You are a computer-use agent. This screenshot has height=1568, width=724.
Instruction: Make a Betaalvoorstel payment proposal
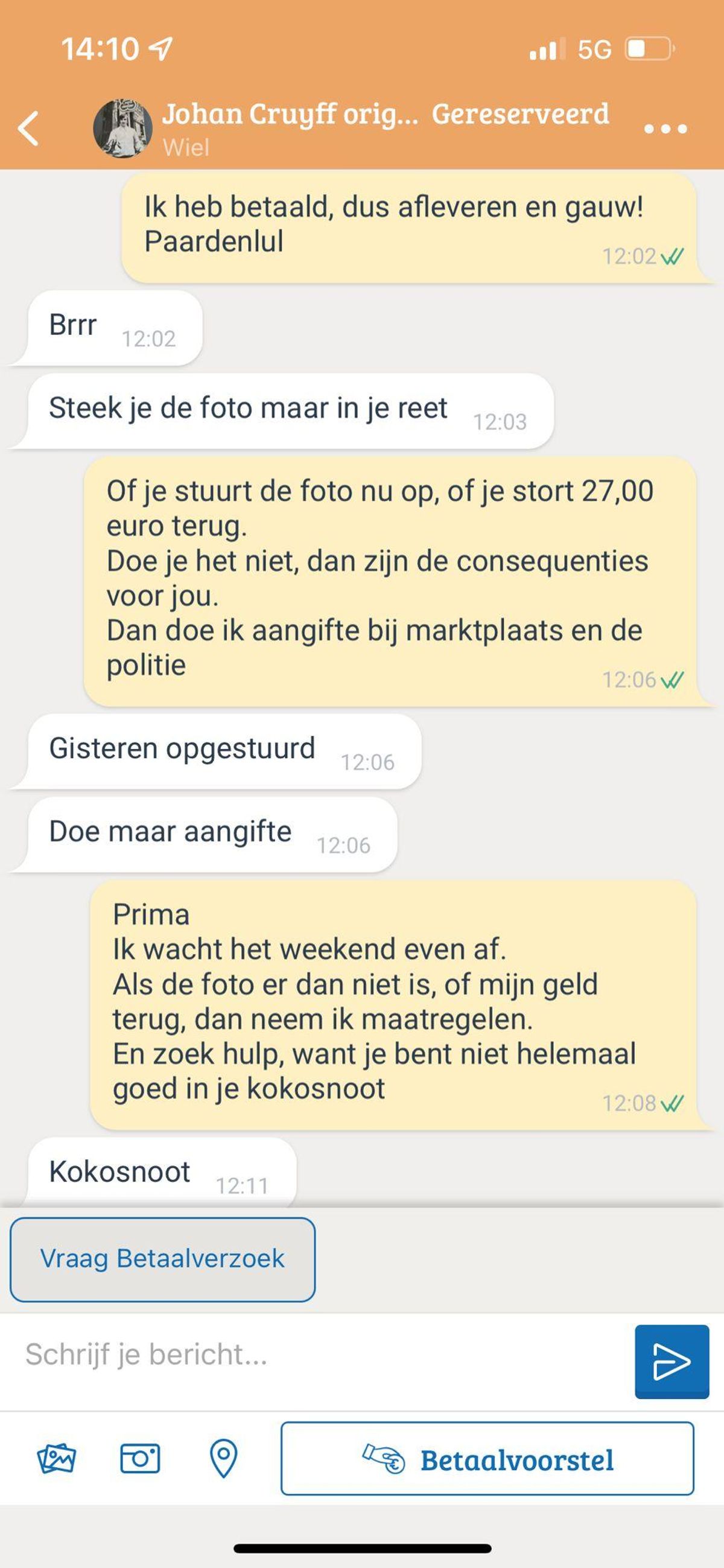click(487, 1458)
